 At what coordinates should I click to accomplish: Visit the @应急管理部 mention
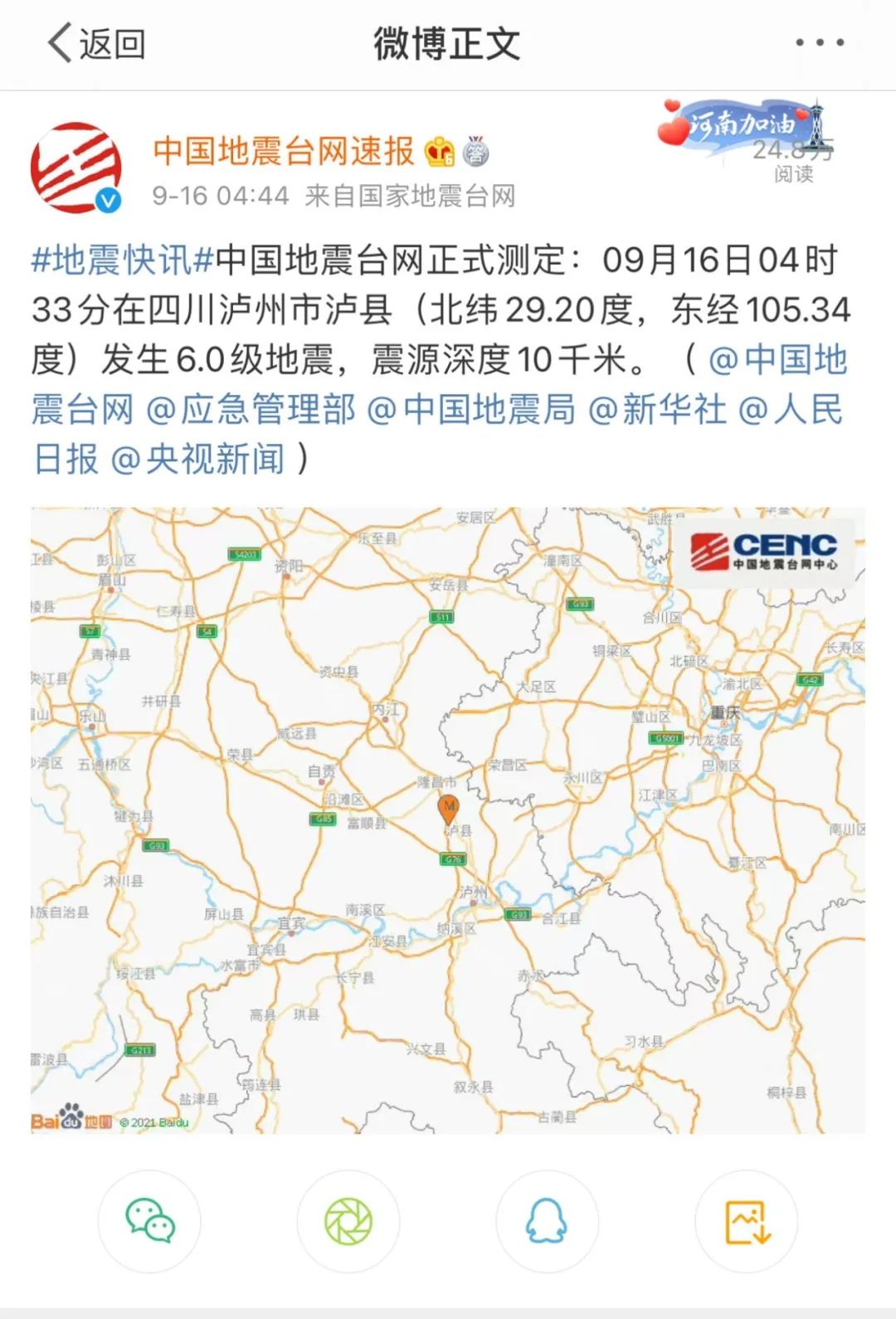tap(251, 410)
